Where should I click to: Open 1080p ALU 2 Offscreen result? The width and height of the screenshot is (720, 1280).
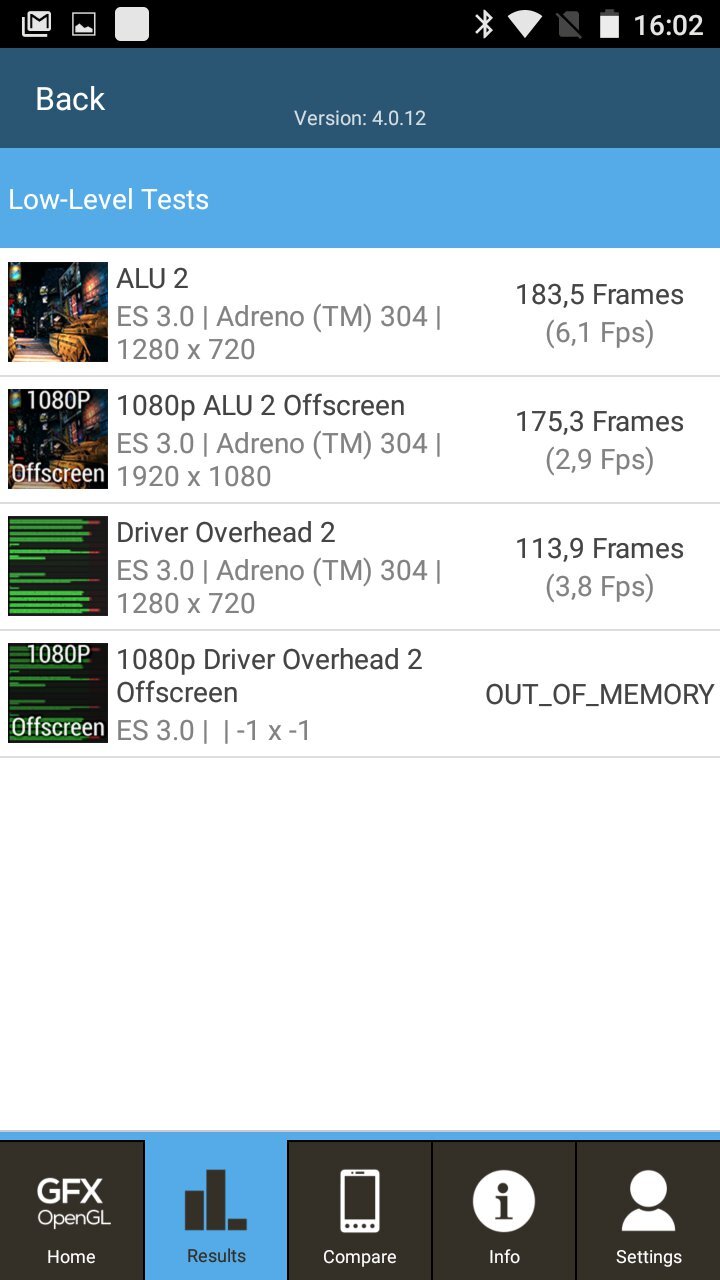pyautogui.click(x=360, y=440)
